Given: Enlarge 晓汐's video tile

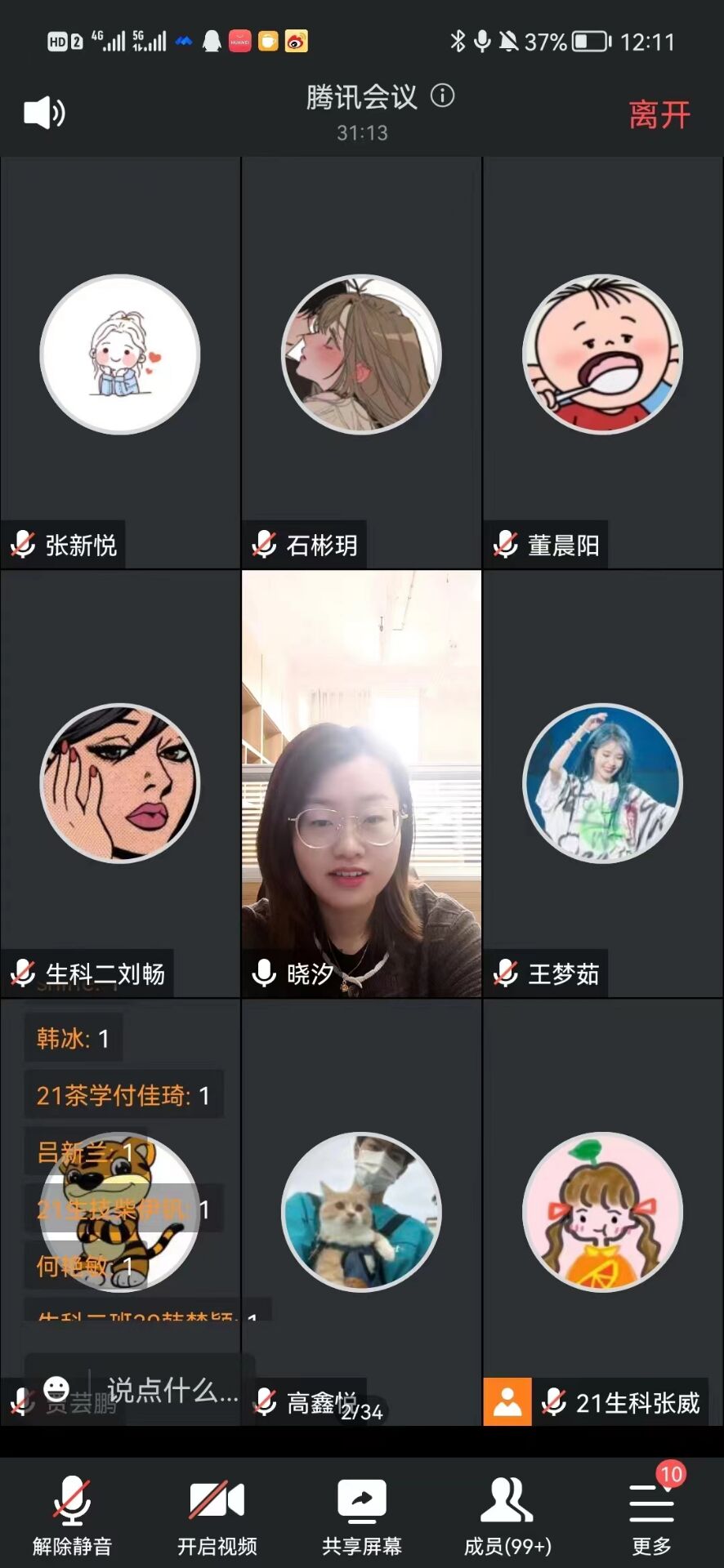Looking at the screenshot, I should (361, 784).
